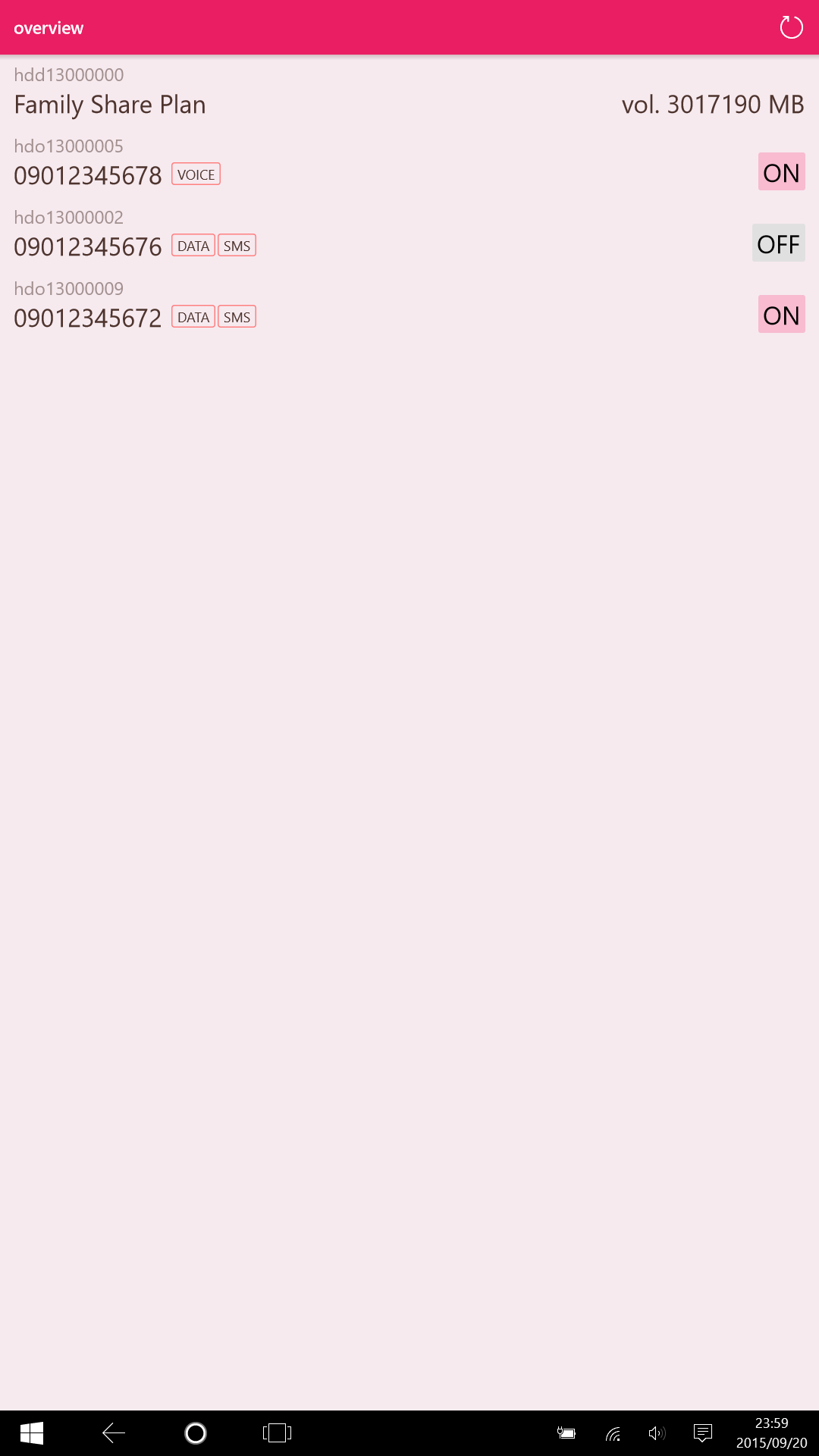Turn off coupon for 09012345678
The height and width of the screenshot is (1456, 819).
(x=781, y=172)
